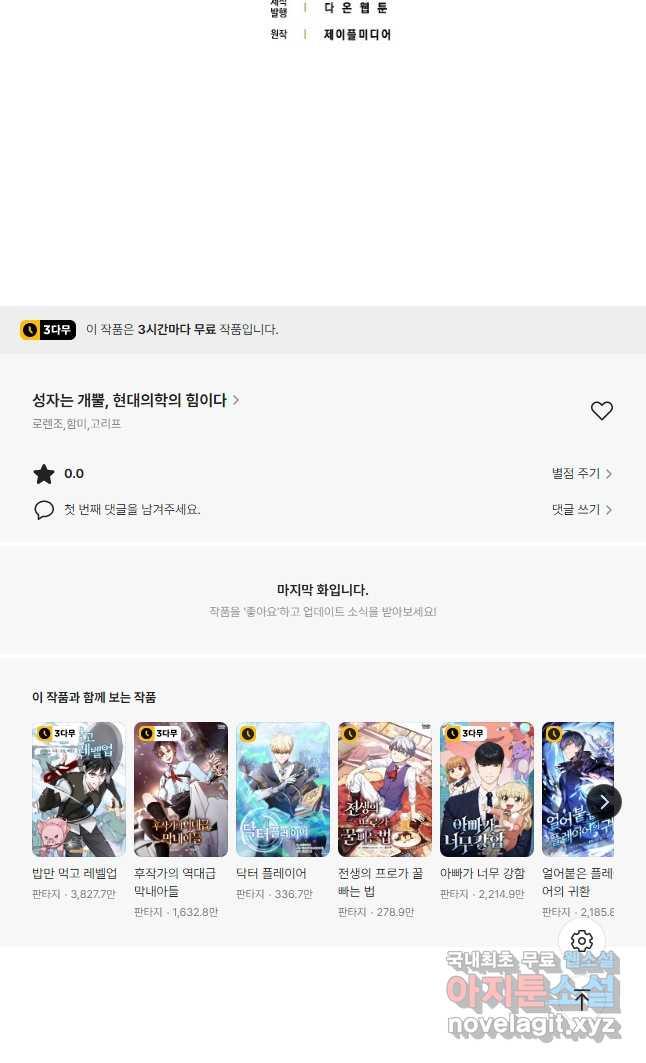646x1063 pixels.
Task: Jump to top with the up arrow
Action: click(x=582, y=998)
